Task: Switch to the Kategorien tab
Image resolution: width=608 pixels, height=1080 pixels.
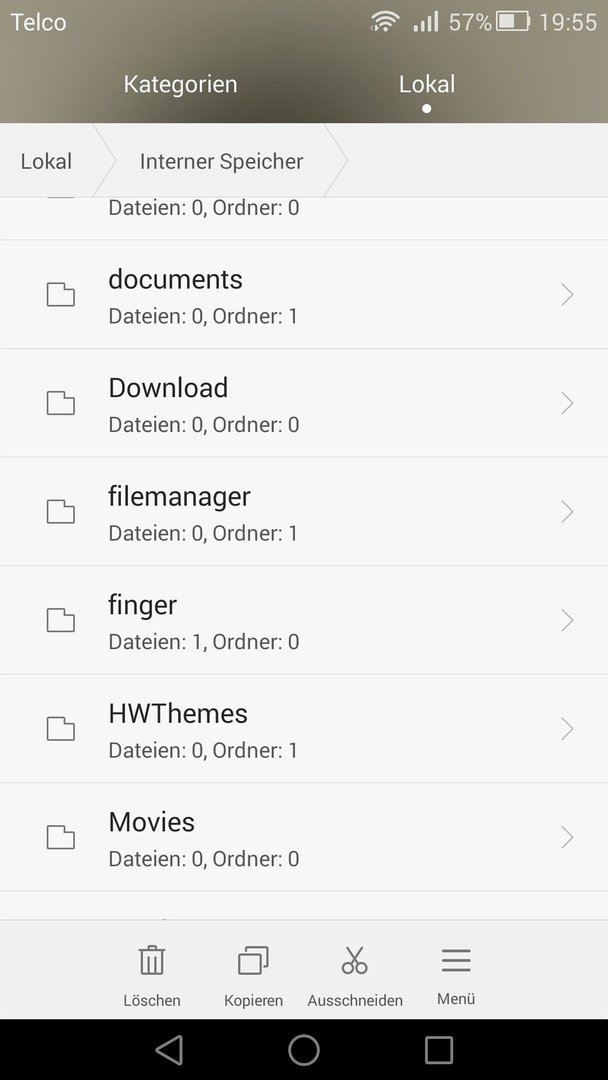Action: click(x=180, y=85)
